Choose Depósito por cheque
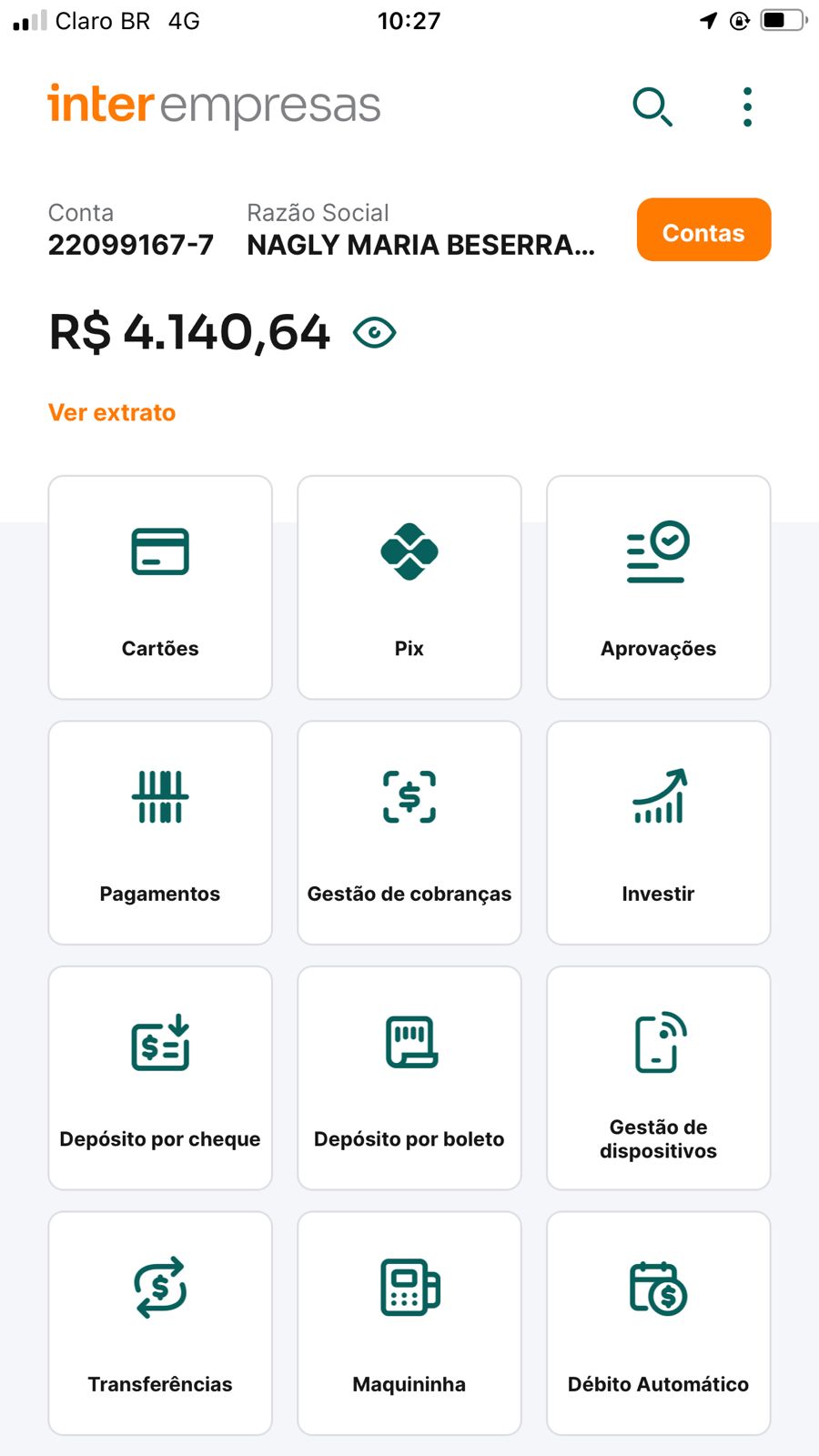This screenshot has width=819, height=1456. pos(160,1077)
